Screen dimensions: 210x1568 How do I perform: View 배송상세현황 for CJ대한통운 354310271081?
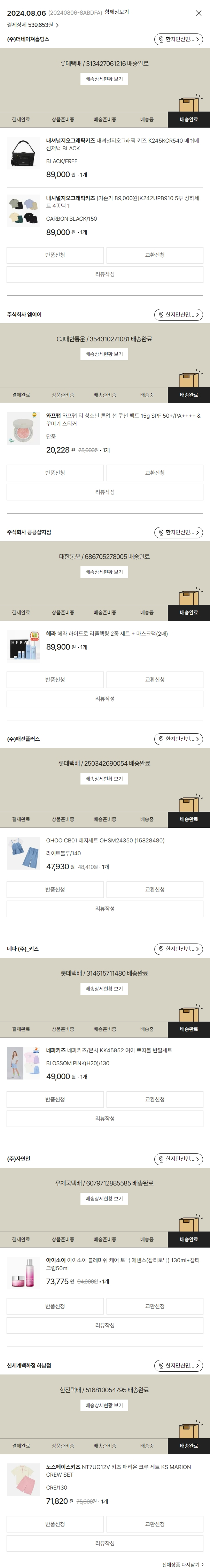click(x=104, y=354)
